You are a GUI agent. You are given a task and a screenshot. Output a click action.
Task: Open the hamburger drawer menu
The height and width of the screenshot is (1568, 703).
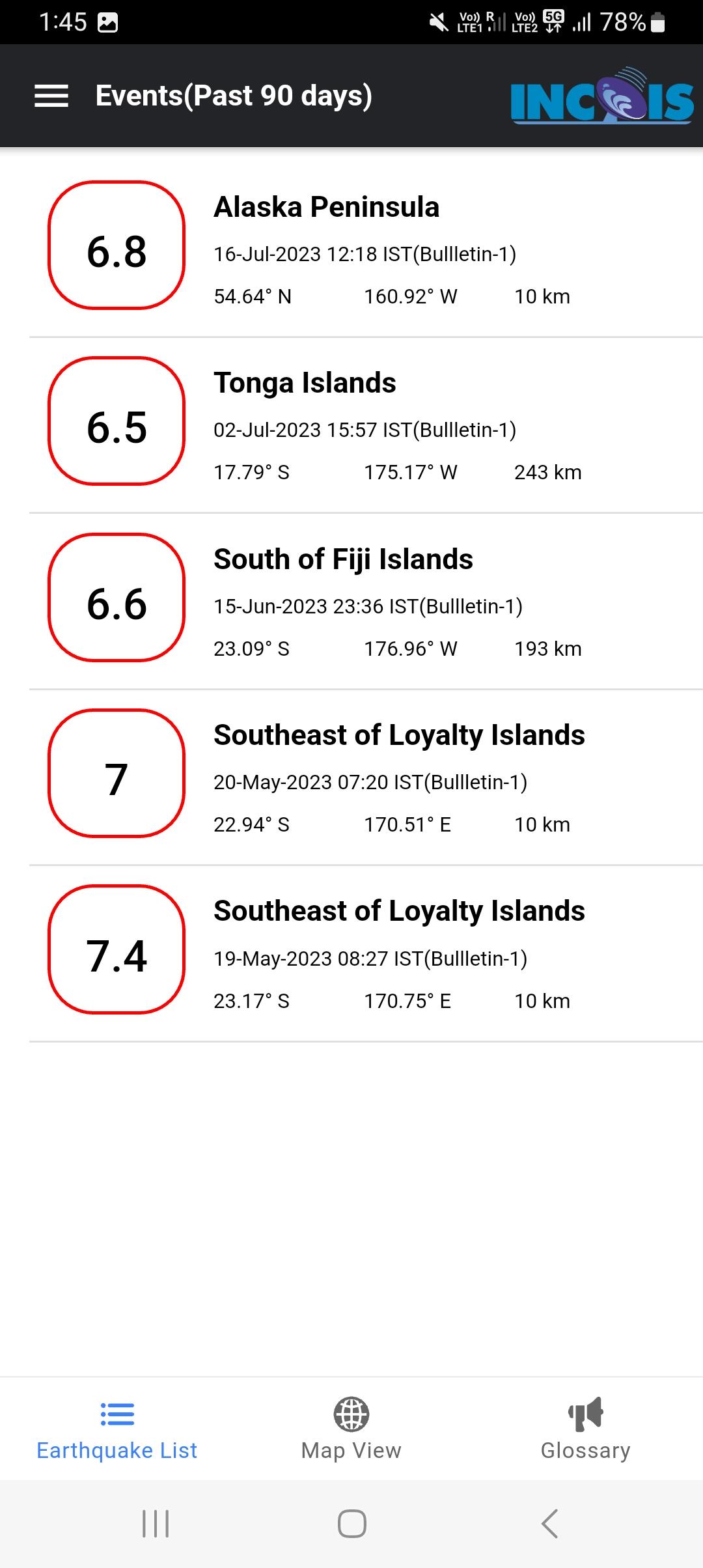(51, 96)
